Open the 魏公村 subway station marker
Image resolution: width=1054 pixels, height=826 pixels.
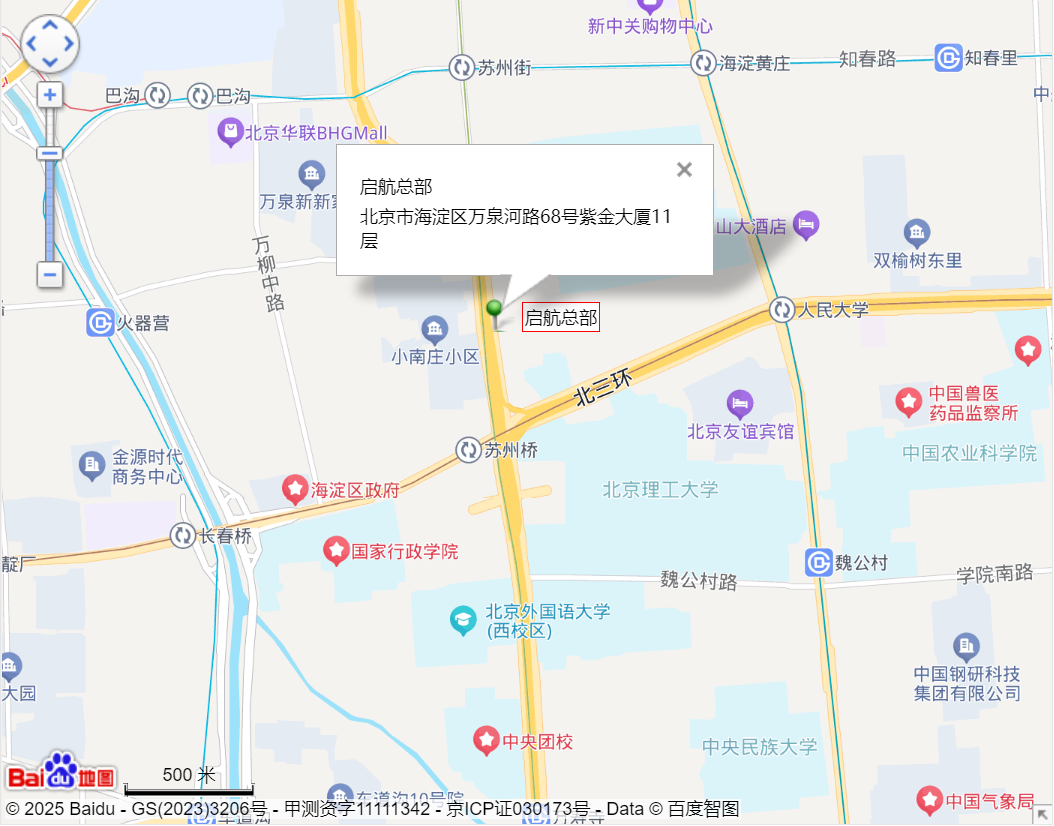tap(819, 562)
